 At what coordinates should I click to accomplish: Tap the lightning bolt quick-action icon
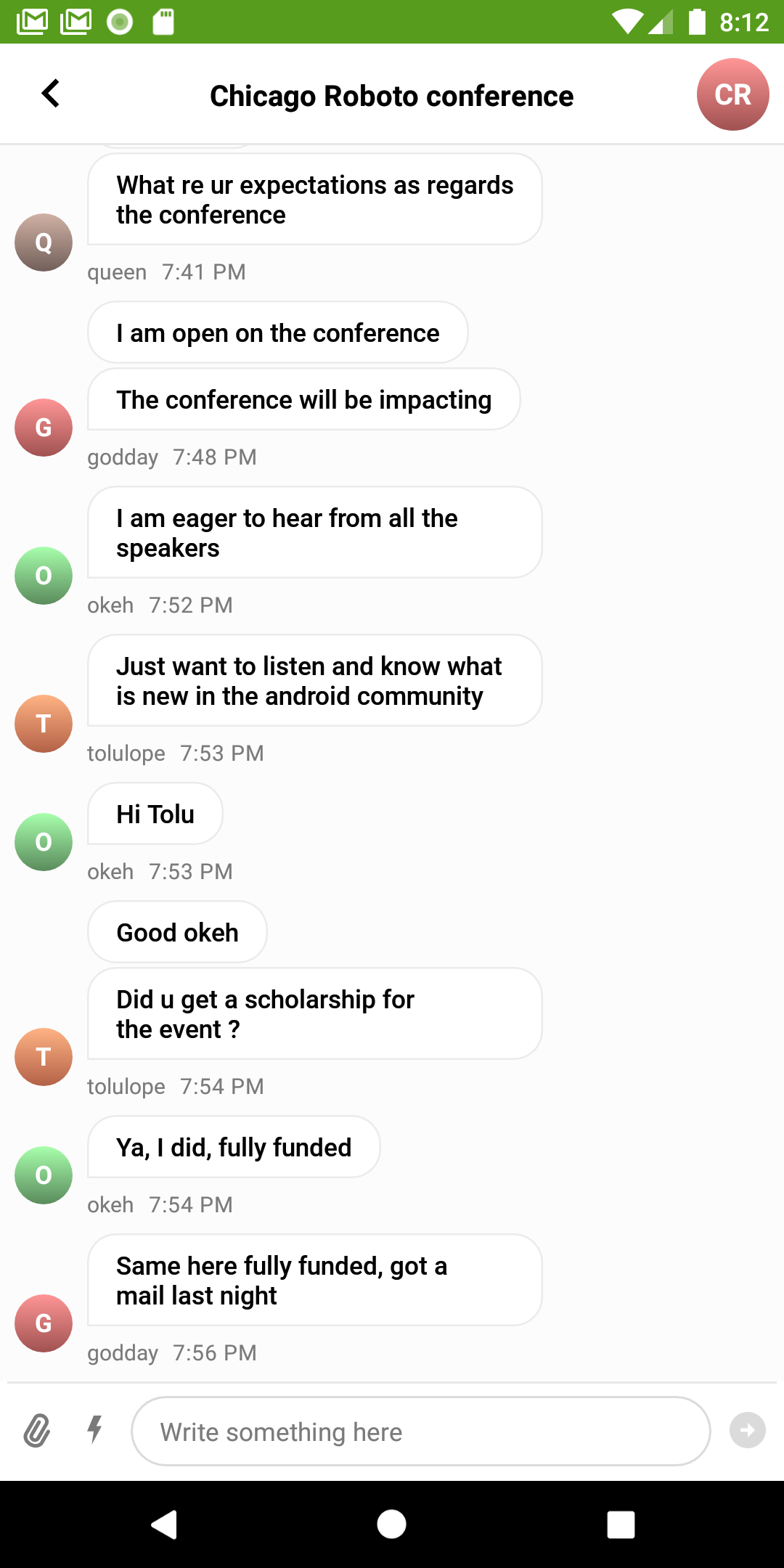point(94,1431)
